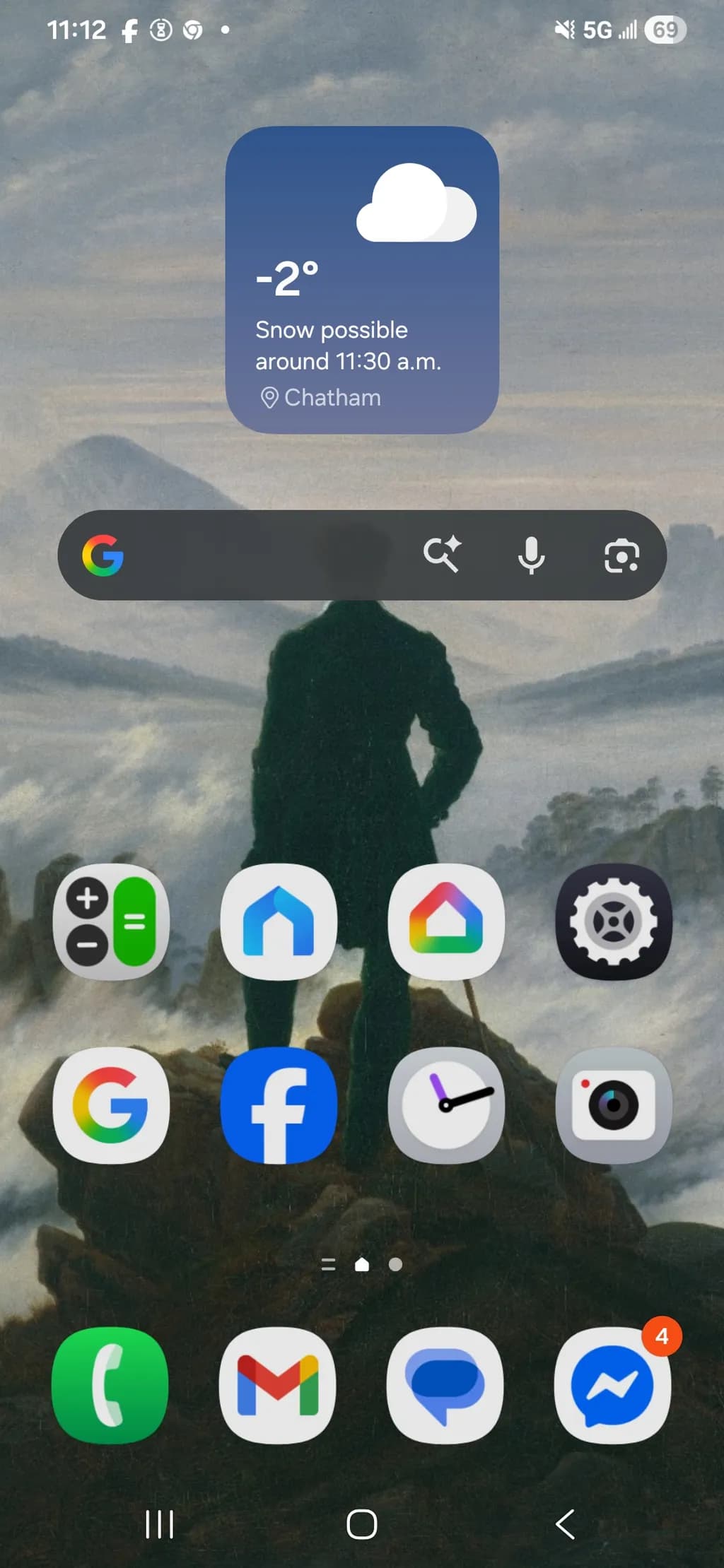
Task: Show recent apps
Action: click(x=159, y=1524)
